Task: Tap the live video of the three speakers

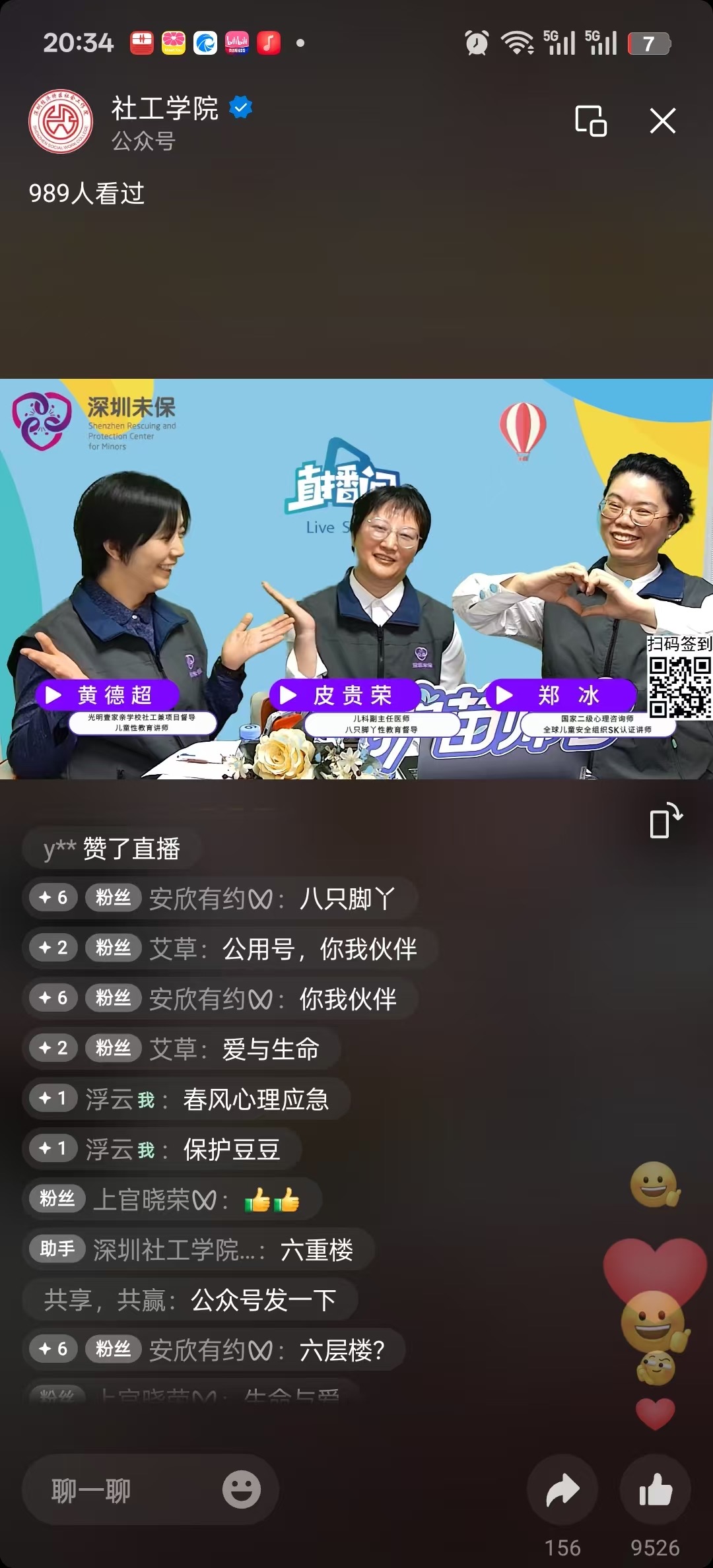Action: point(356,579)
